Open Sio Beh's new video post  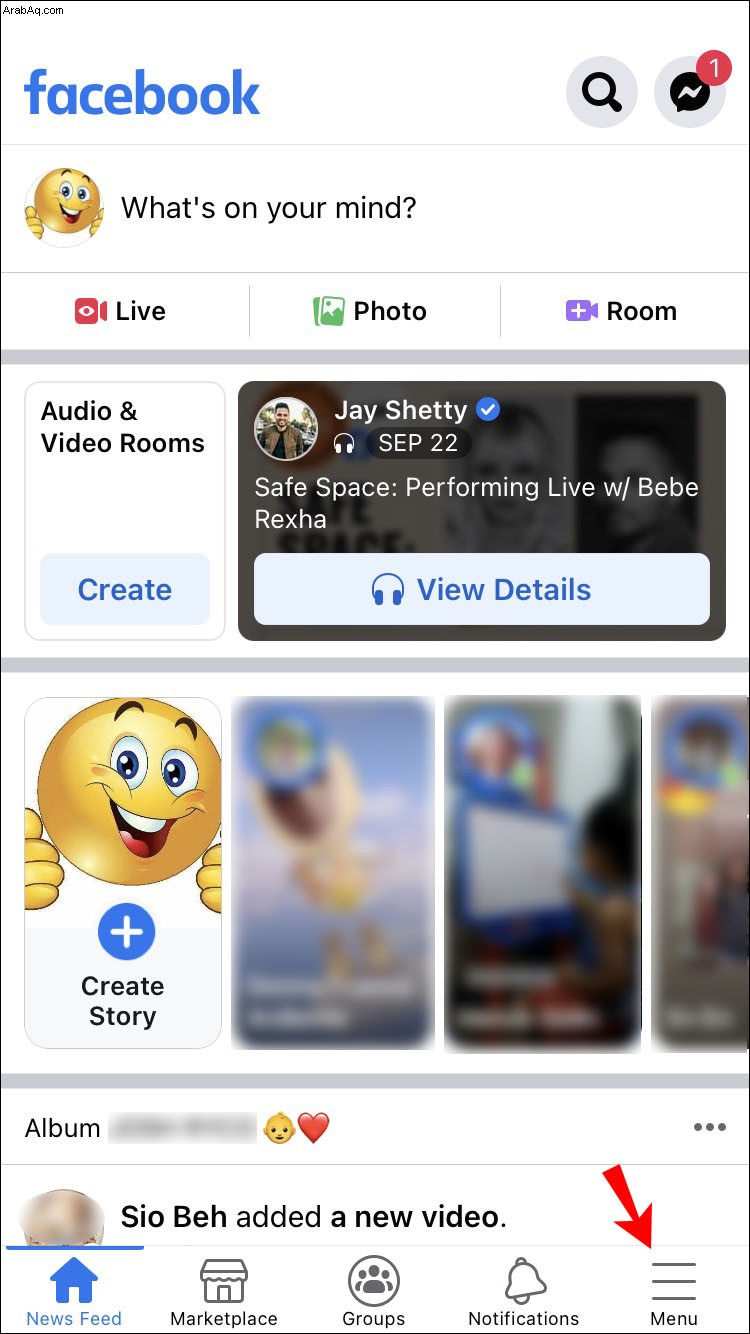313,1216
